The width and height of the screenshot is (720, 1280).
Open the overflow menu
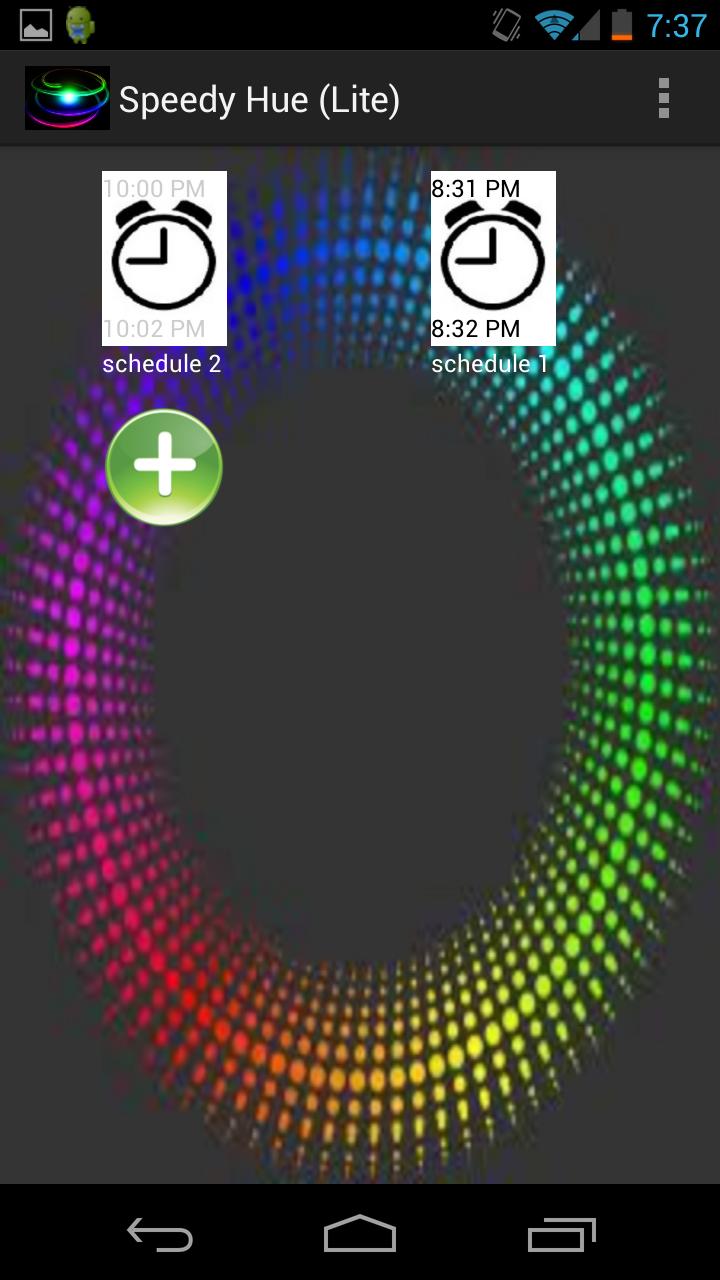pos(663,99)
